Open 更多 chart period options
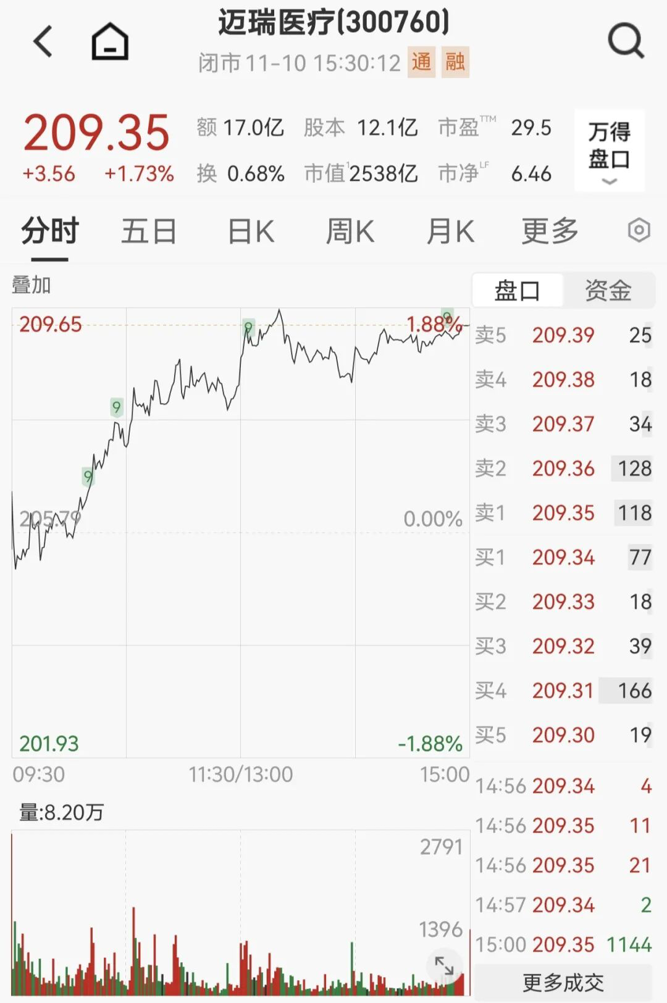 tap(550, 232)
